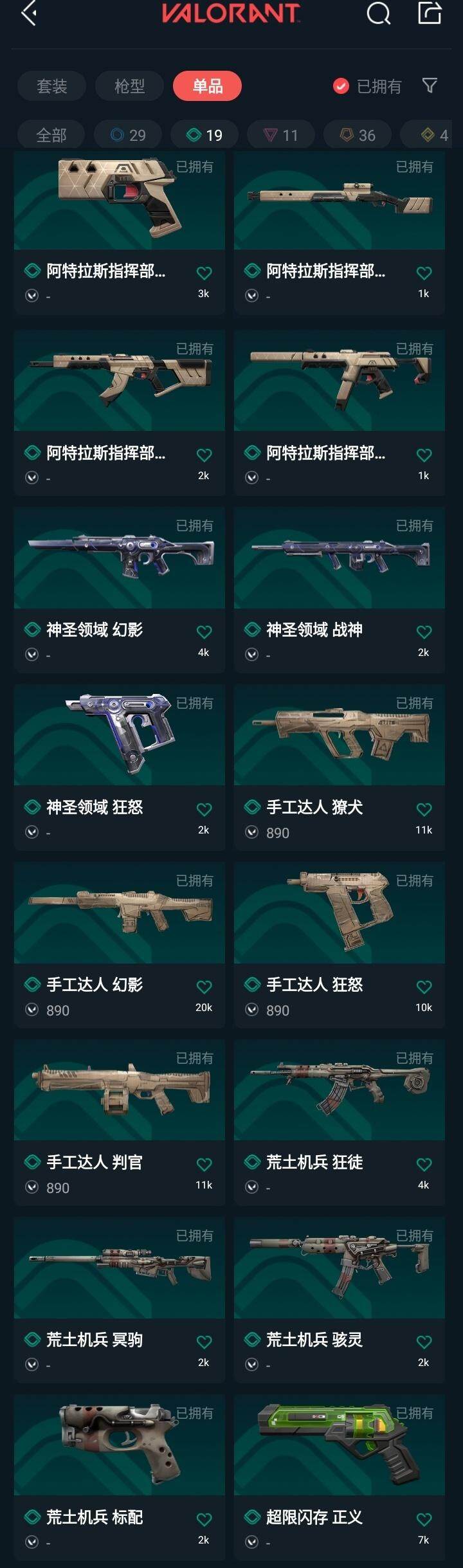This screenshot has height=1568, width=463.
Task: Switch to the 枪型 tab
Action: pos(129,86)
